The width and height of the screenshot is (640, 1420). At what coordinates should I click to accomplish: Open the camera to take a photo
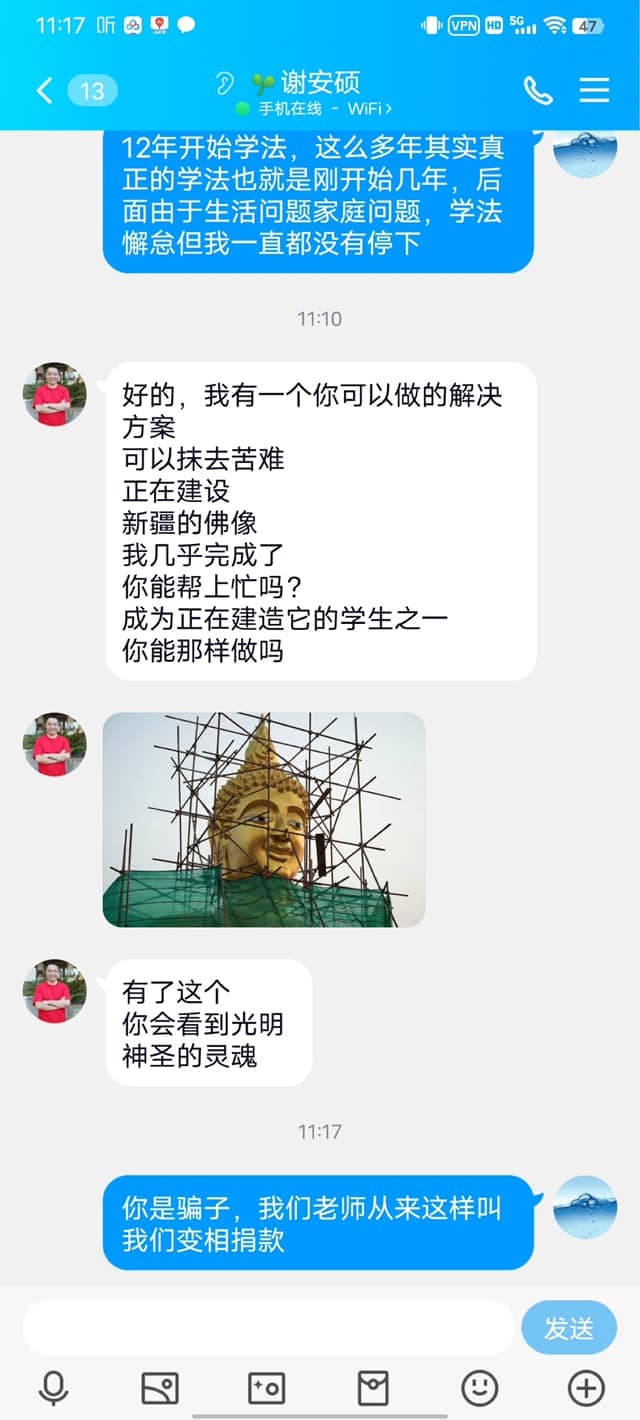[266, 1388]
